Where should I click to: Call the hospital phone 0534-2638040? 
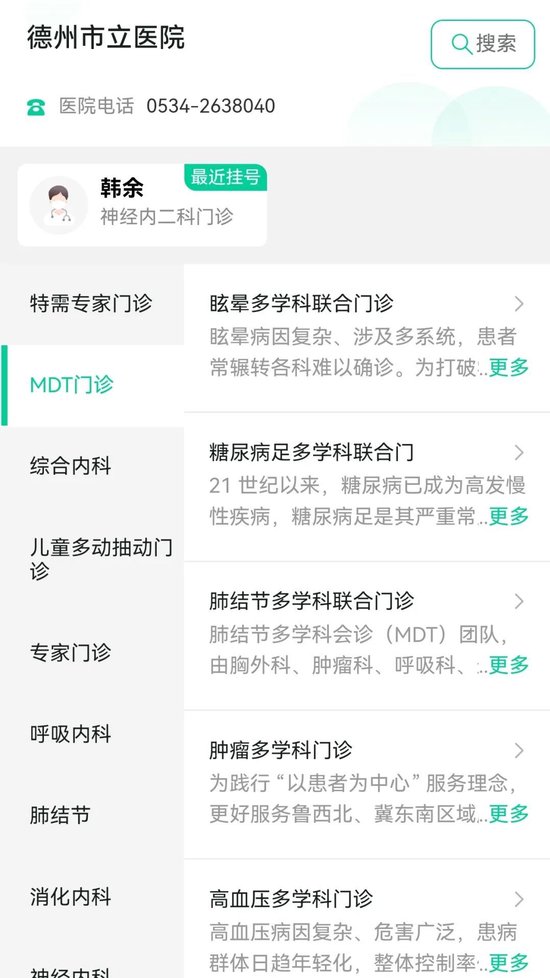tap(211, 106)
